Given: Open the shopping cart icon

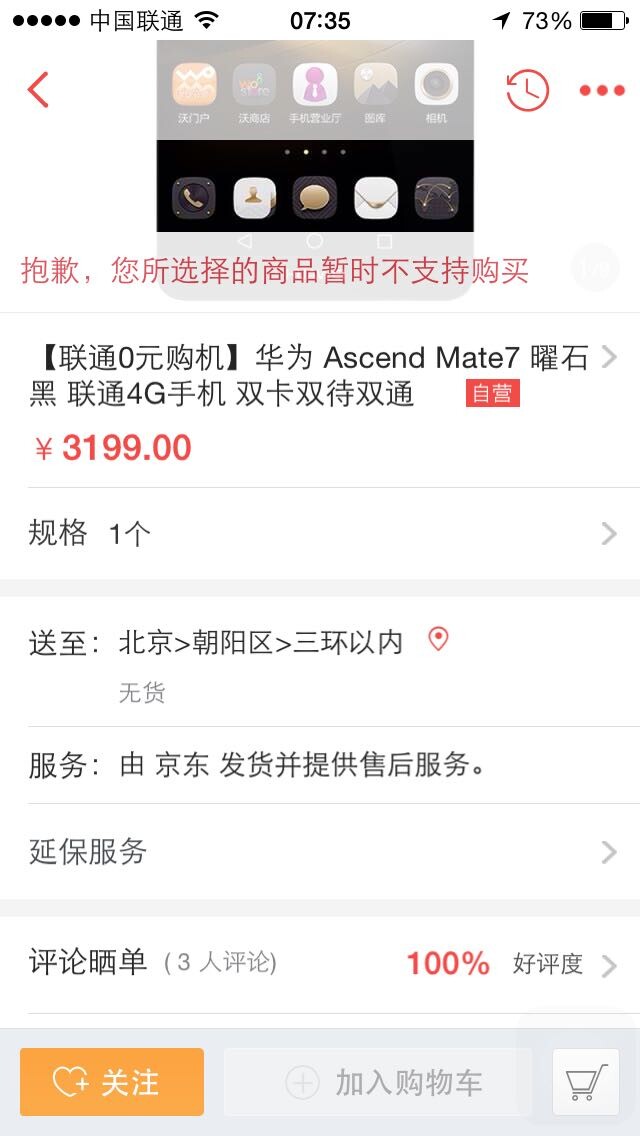Looking at the screenshot, I should (586, 1082).
